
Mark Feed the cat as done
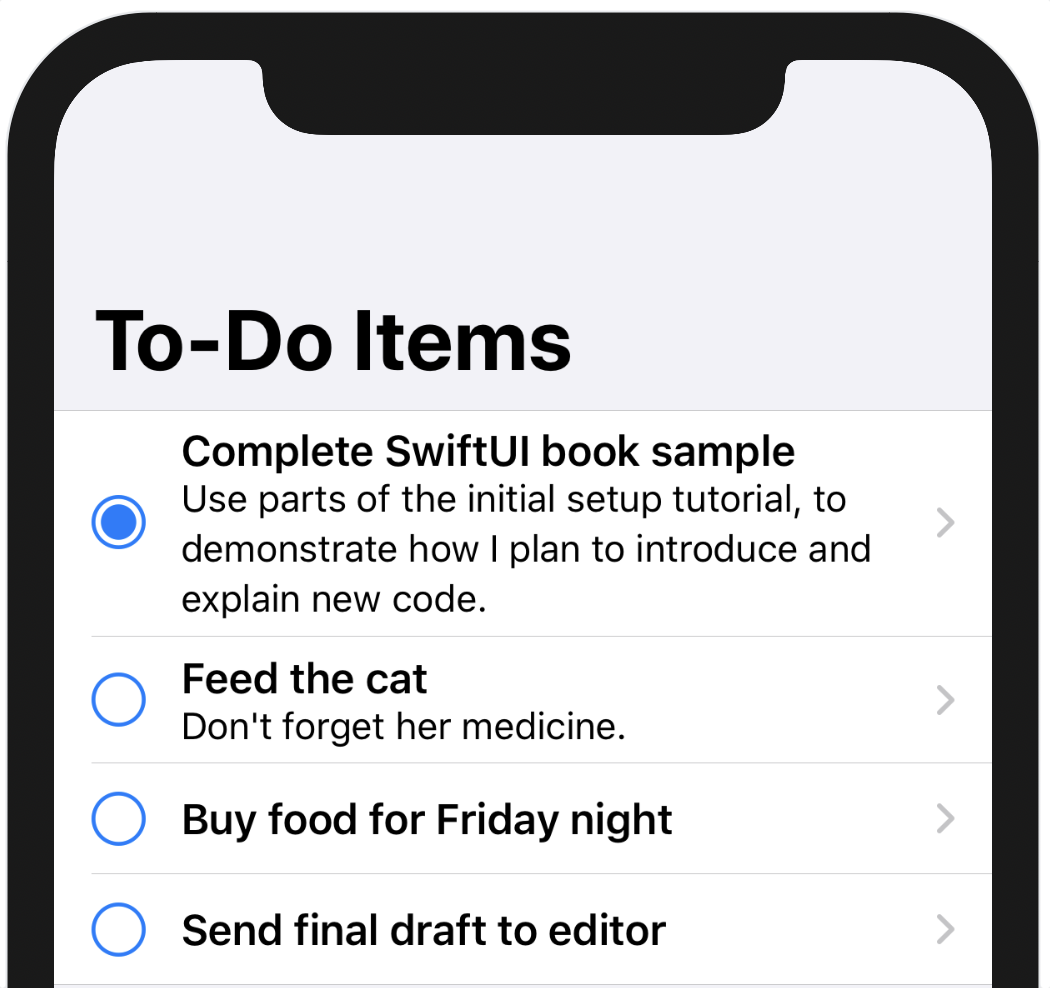tap(118, 699)
